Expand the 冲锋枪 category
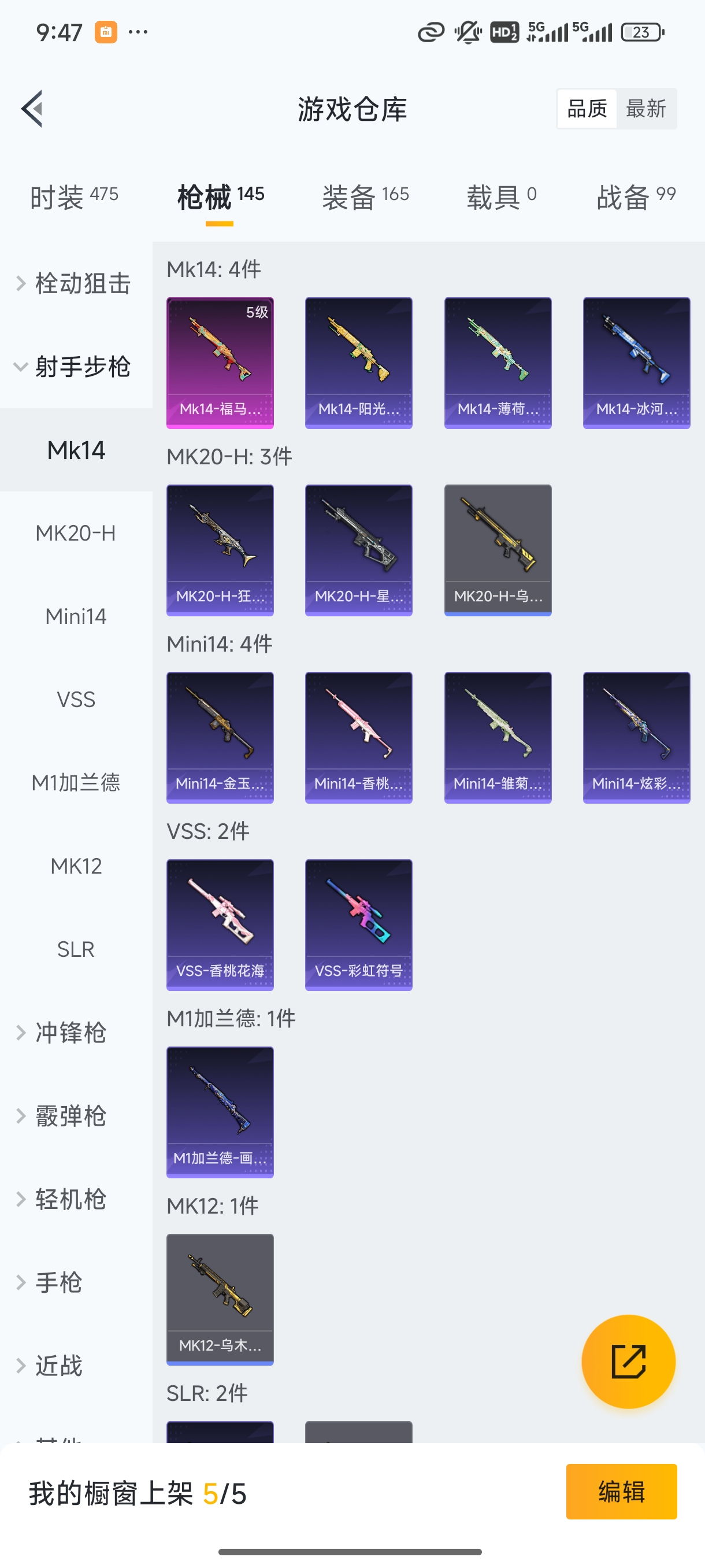 (70, 1033)
